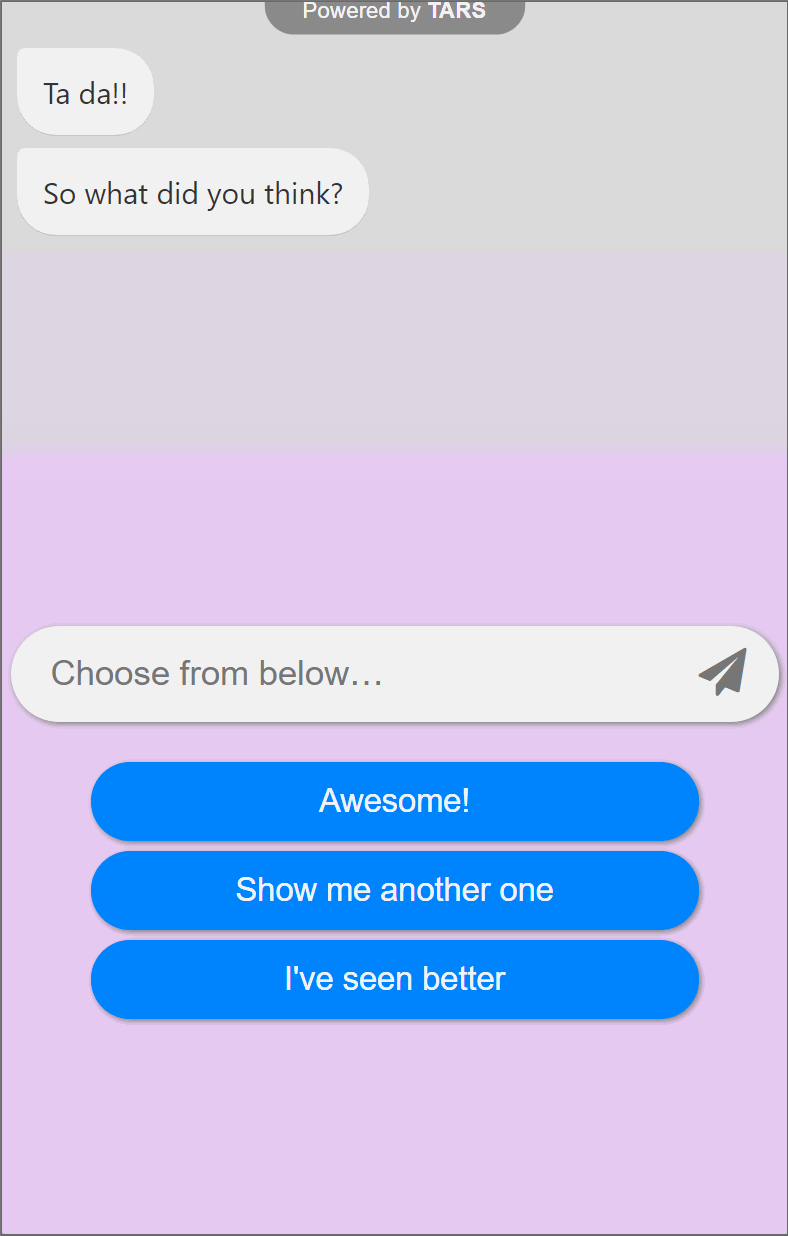788x1236 pixels.
Task: Tap the send paper-plane icon
Action: pyautogui.click(x=723, y=672)
